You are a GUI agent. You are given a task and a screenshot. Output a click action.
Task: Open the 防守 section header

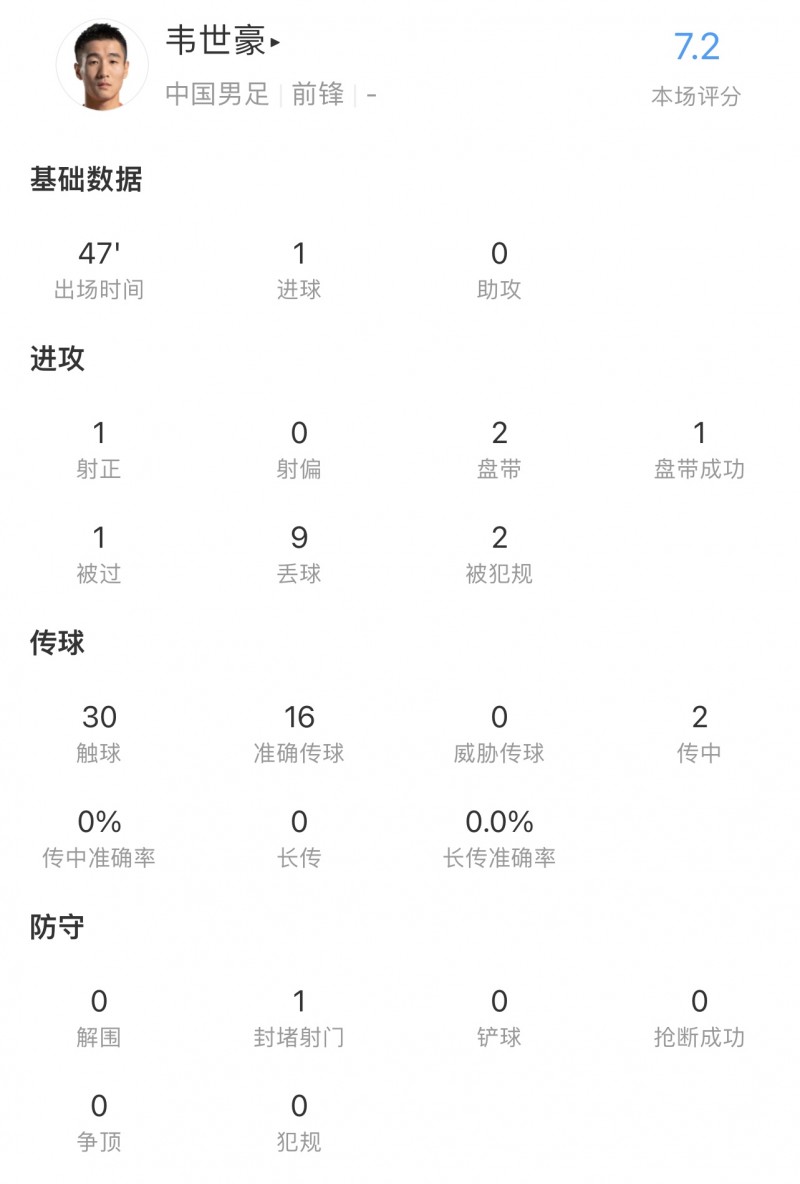pyautogui.click(x=55, y=926)
